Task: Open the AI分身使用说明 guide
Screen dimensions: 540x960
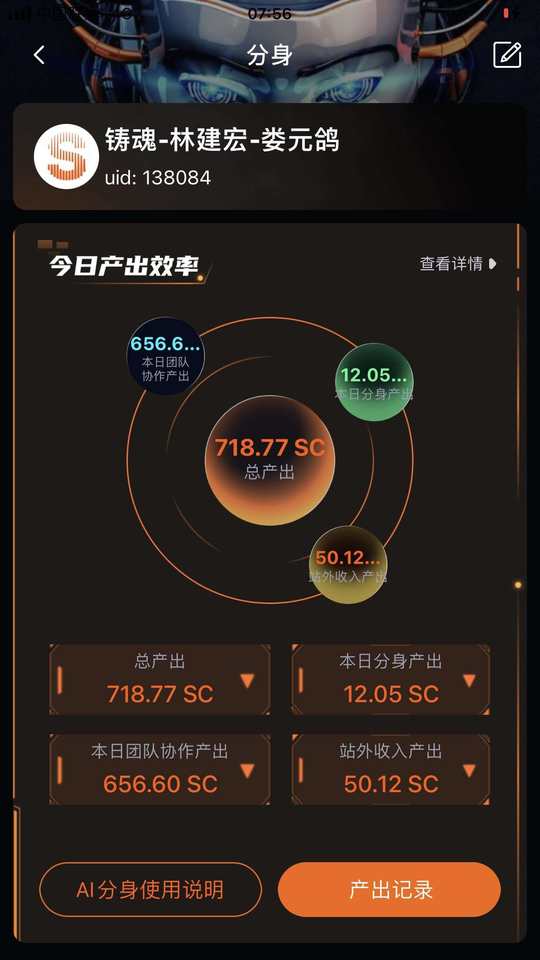Action: pyautogui.click(x=151, y=890)
